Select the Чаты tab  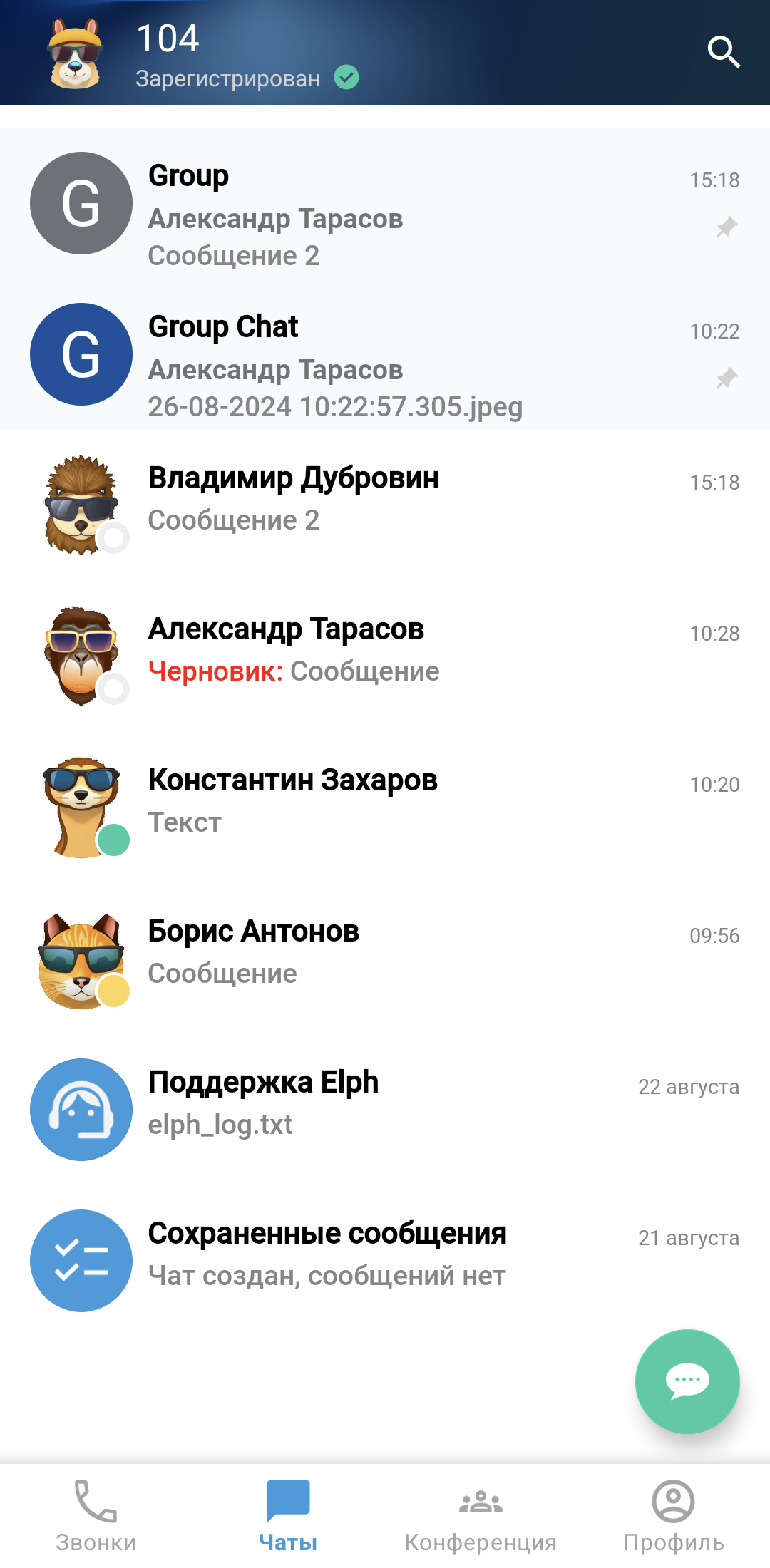point(288,1516)
